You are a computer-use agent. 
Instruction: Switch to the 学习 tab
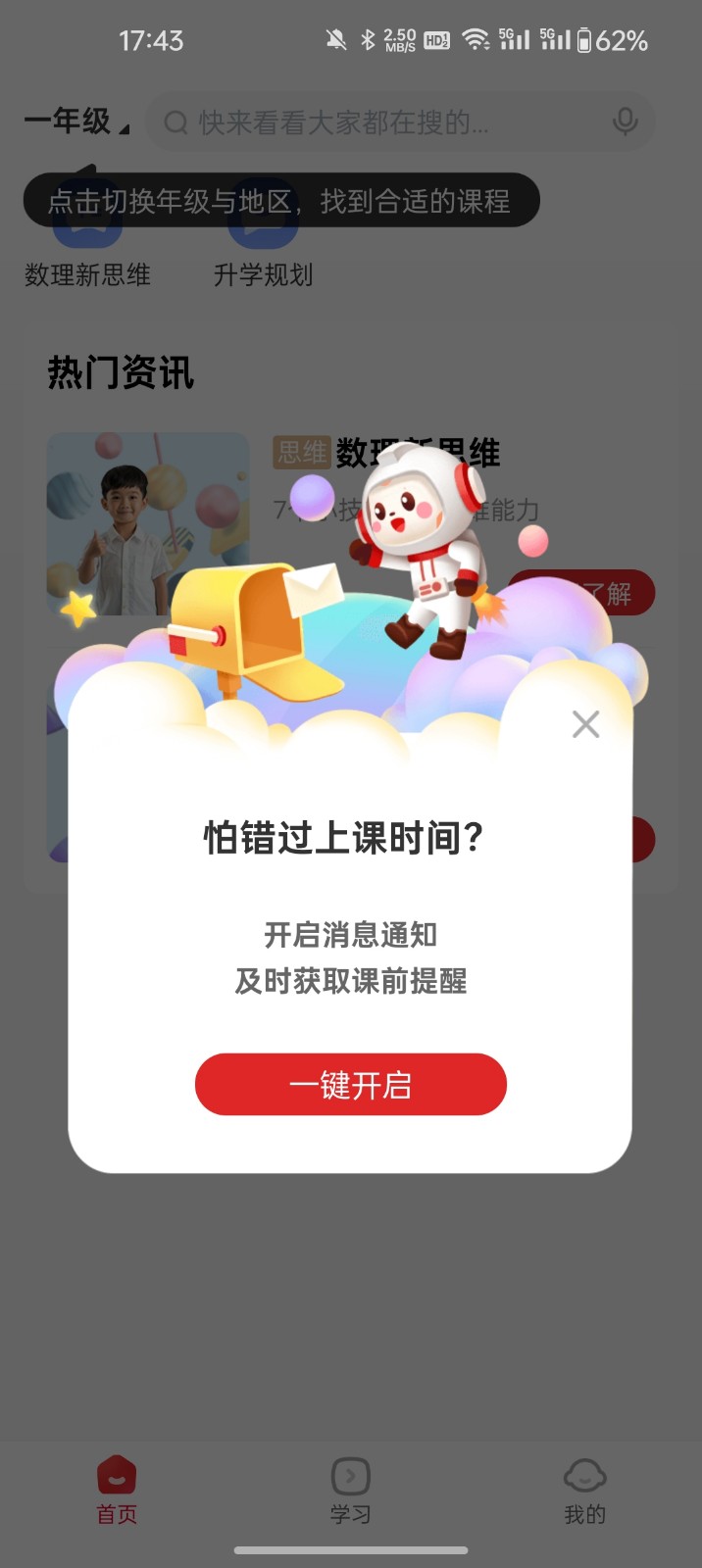pyautogui.click(x=350, y=1490)
